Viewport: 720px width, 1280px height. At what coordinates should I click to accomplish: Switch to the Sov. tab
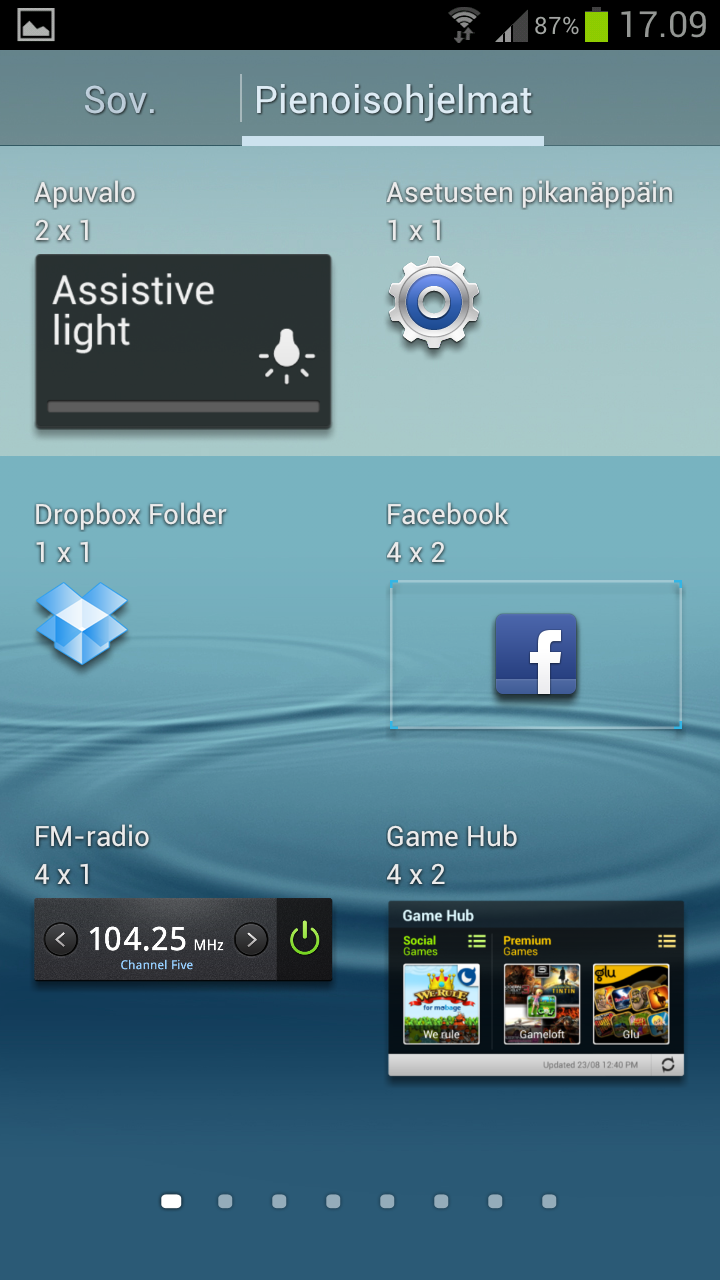click(120, 100)
